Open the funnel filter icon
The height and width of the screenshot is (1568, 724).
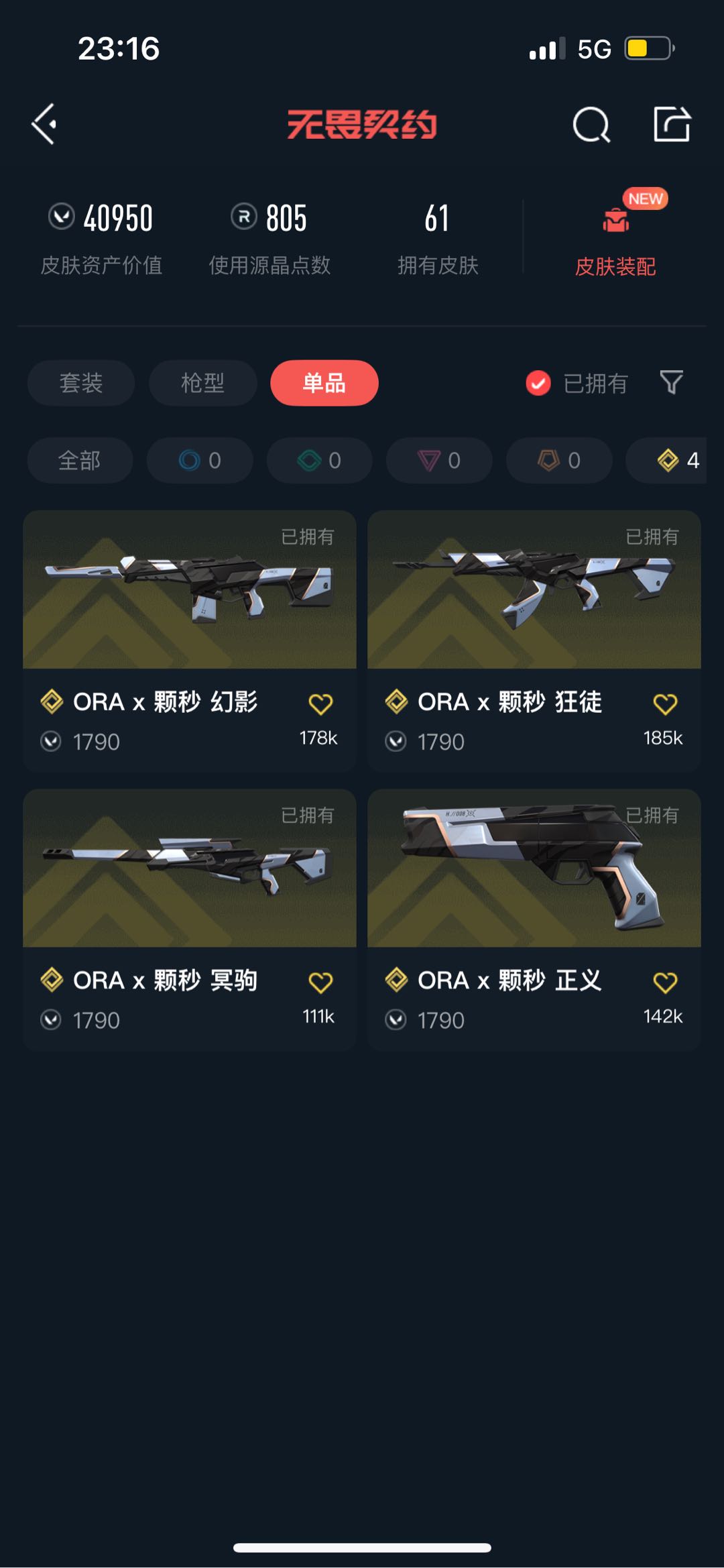[671, 382]
